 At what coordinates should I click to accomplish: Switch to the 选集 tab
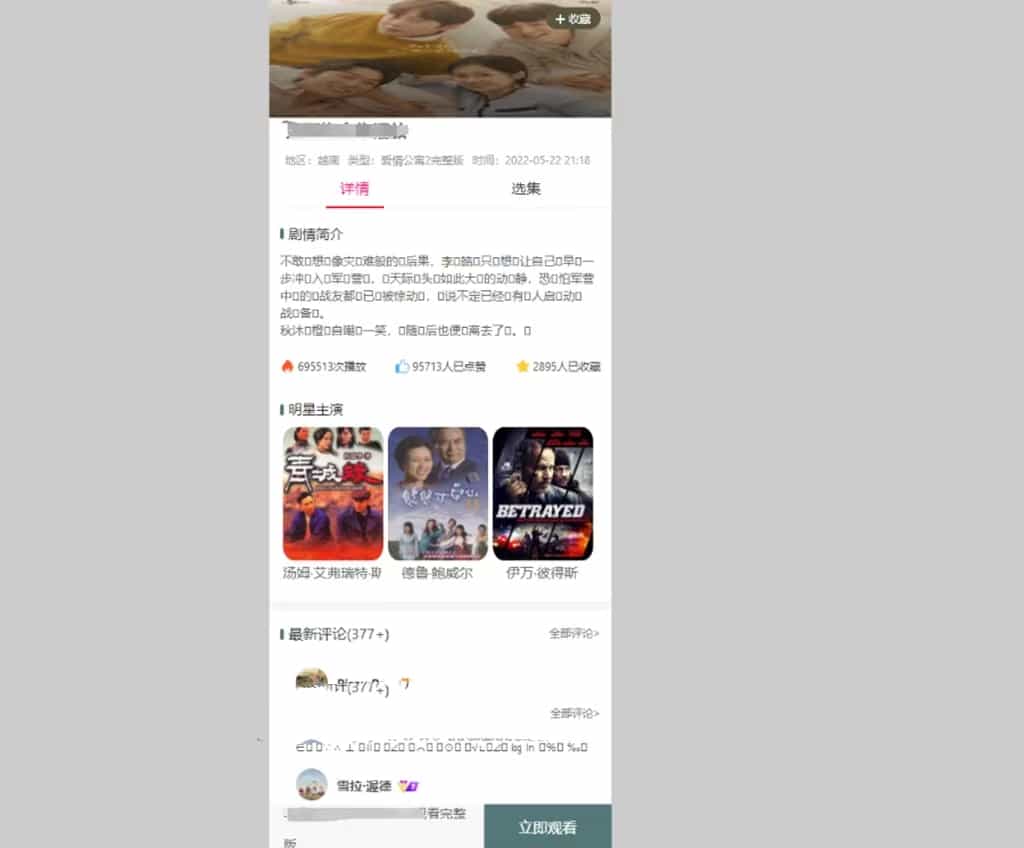[526, 188]
